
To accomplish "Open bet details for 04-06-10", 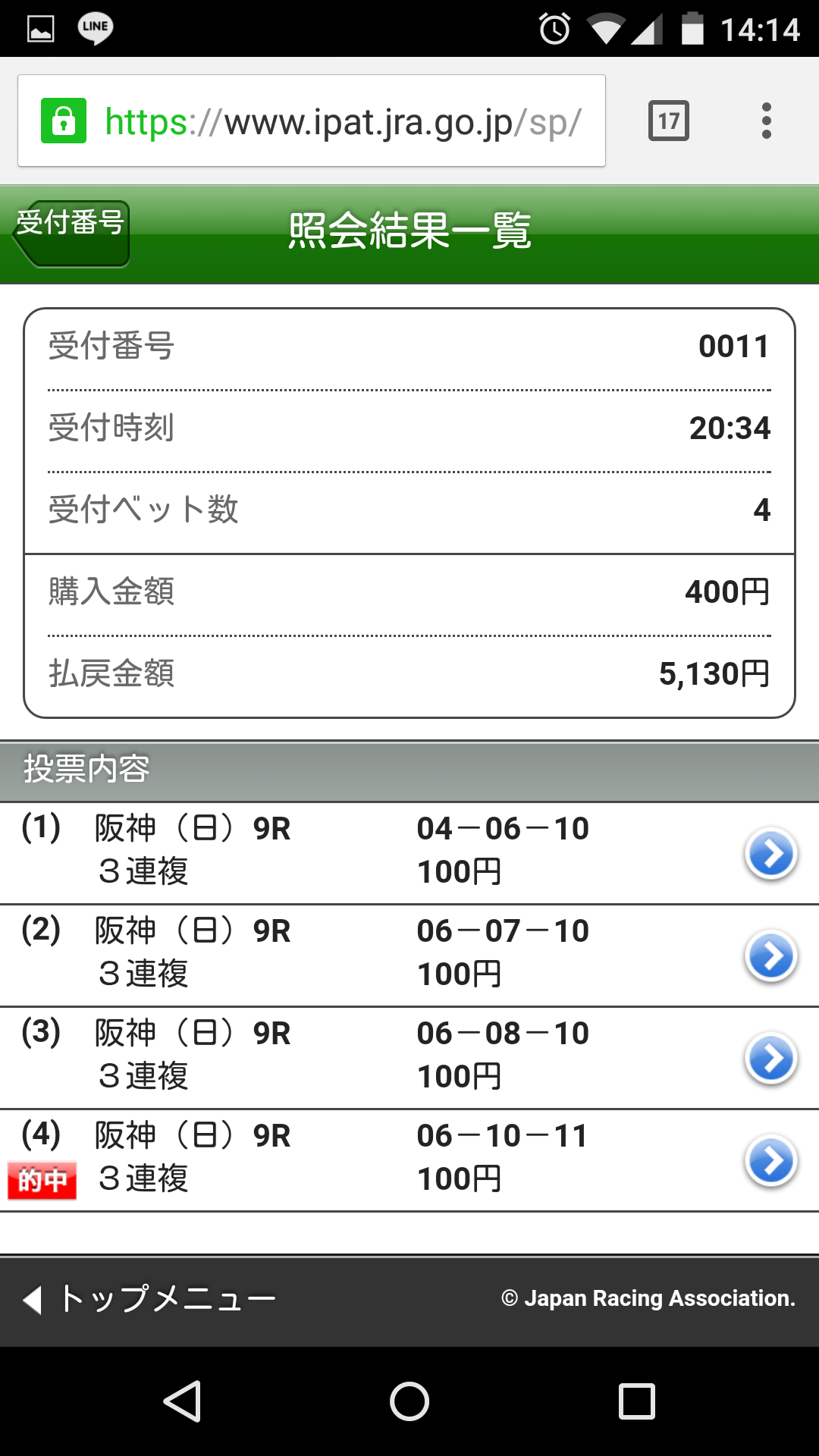I will [770, 854].
